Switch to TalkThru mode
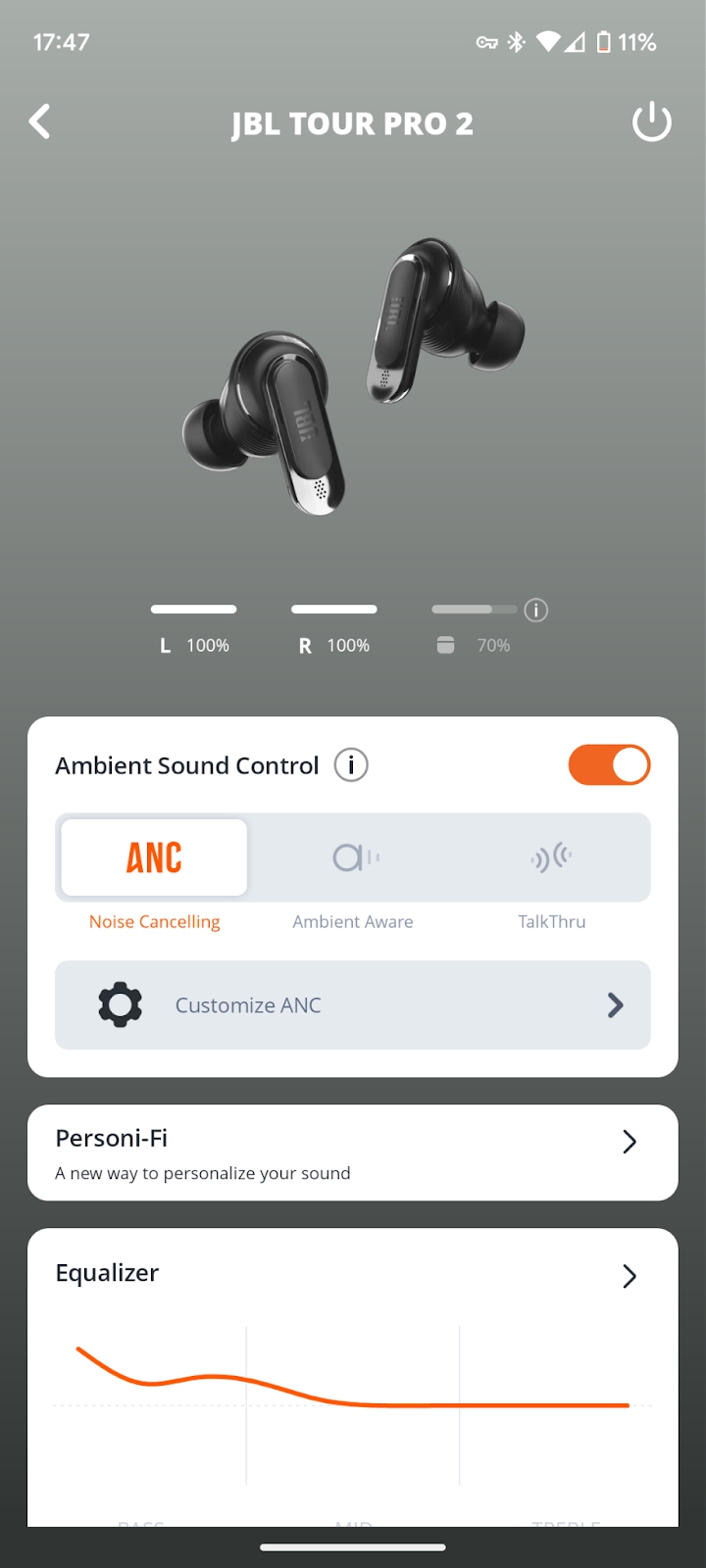The image size is (706, 1568). pos(551,858)
